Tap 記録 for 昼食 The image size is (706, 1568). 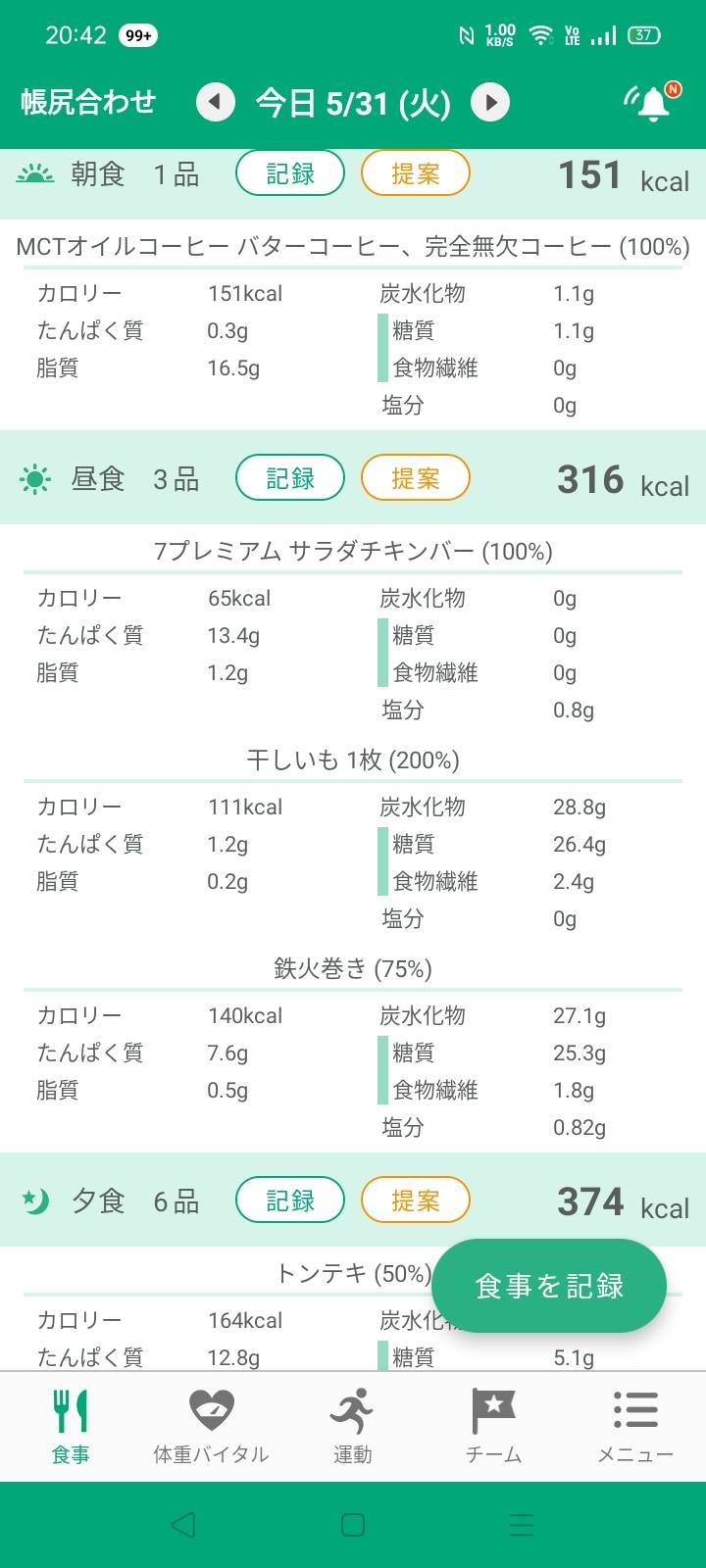[290, 478]
